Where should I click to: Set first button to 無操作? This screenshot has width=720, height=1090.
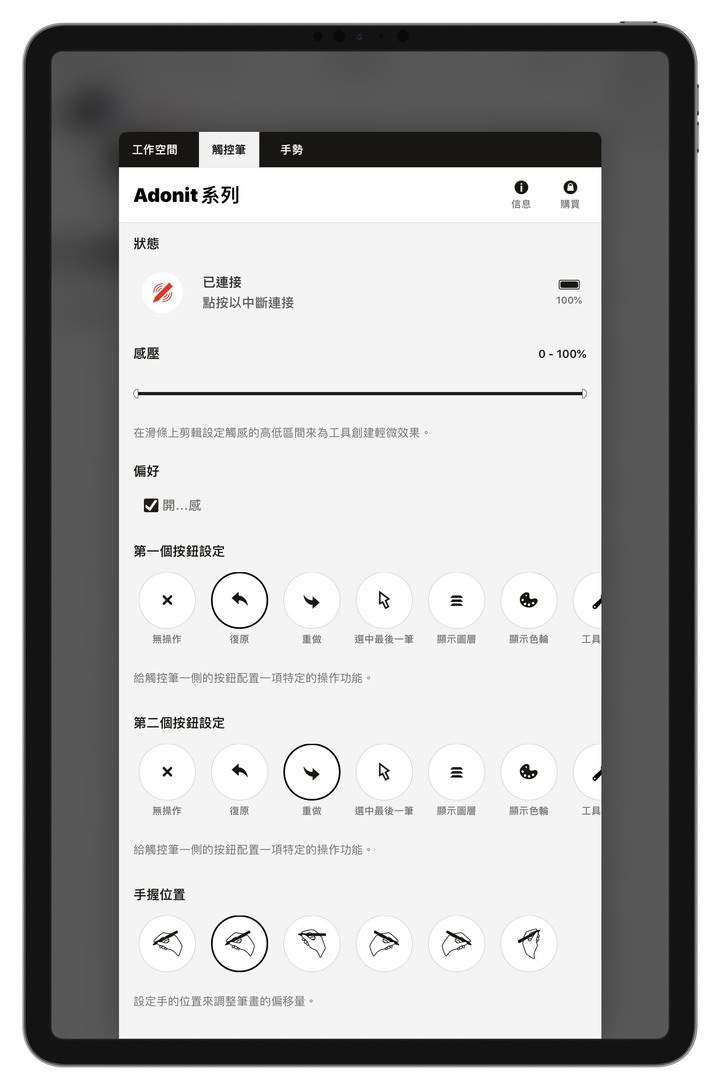point(167,601)
